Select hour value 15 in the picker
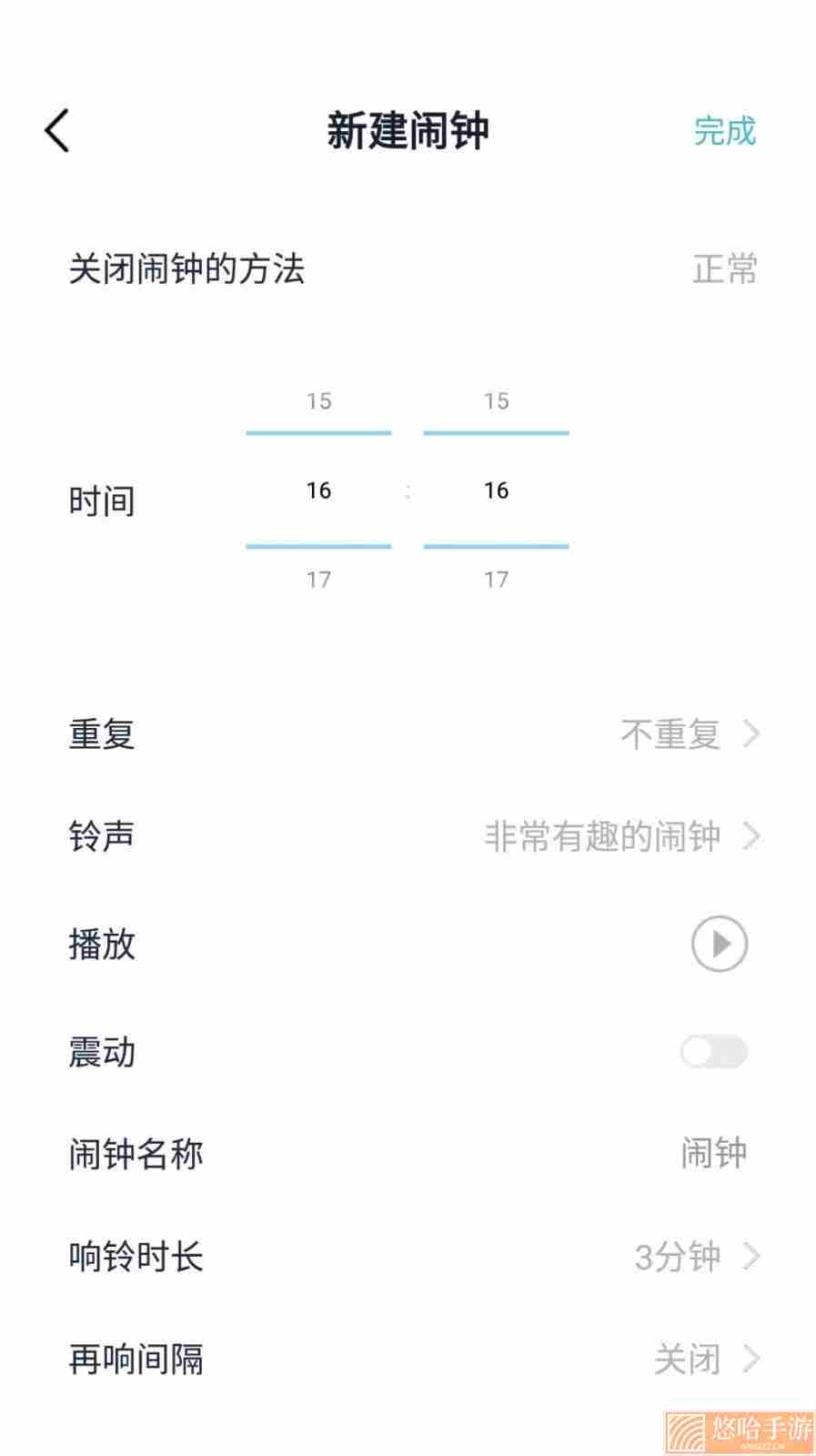The image size is (816, 1456). tap(318, 401)
